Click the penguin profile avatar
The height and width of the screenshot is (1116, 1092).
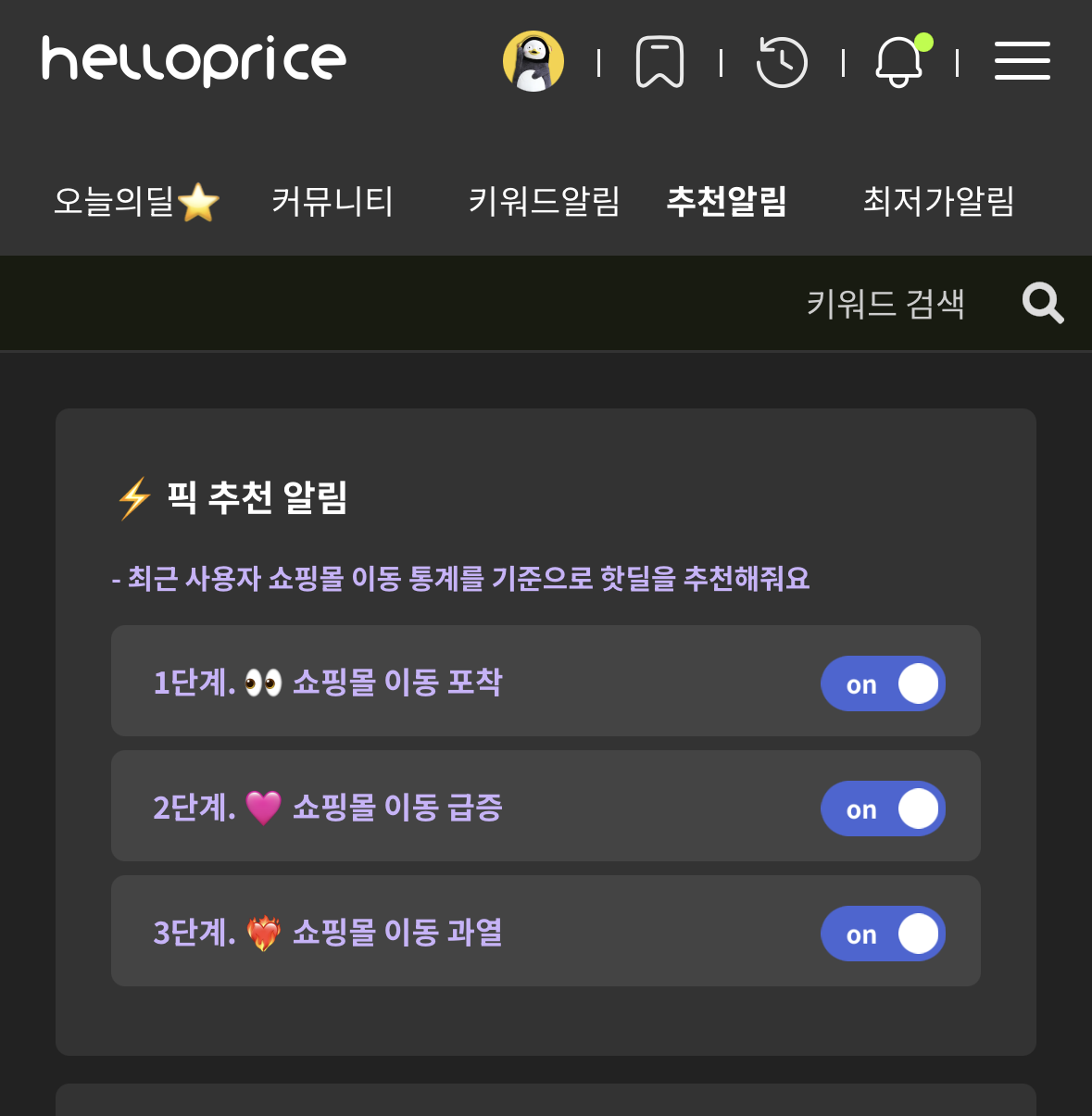tap(533, 61)
